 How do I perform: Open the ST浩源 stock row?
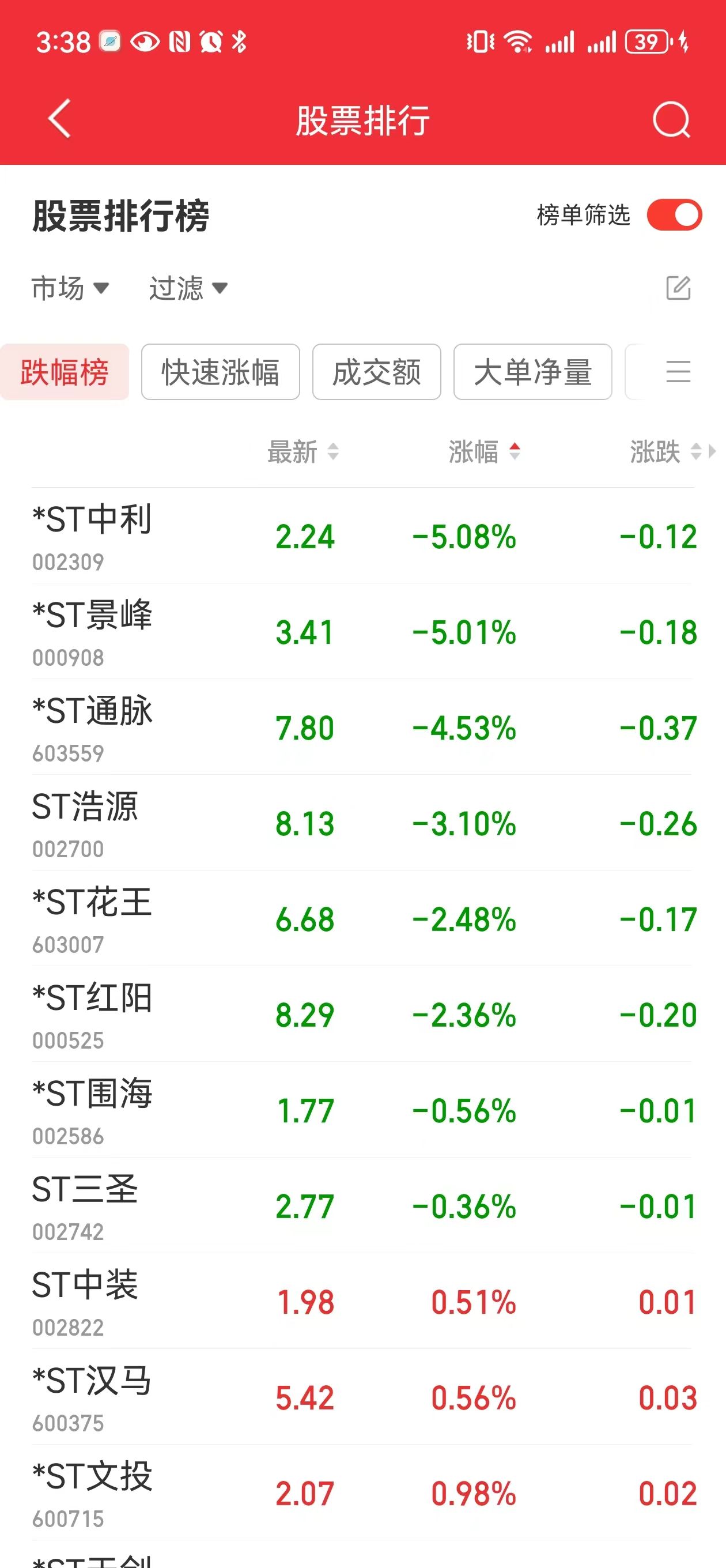click(362, 823)
